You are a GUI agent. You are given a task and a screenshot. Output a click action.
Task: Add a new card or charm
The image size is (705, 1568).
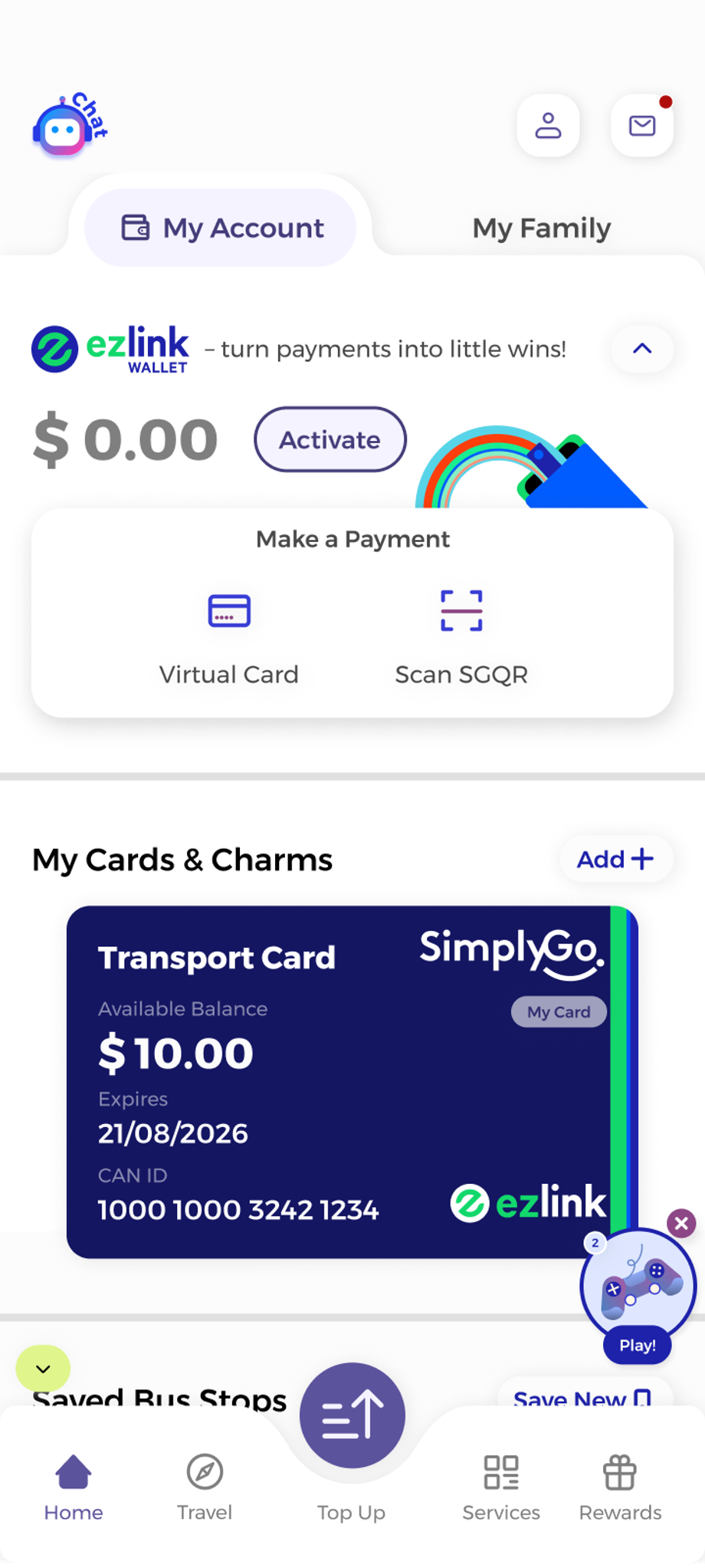point(615,860)
